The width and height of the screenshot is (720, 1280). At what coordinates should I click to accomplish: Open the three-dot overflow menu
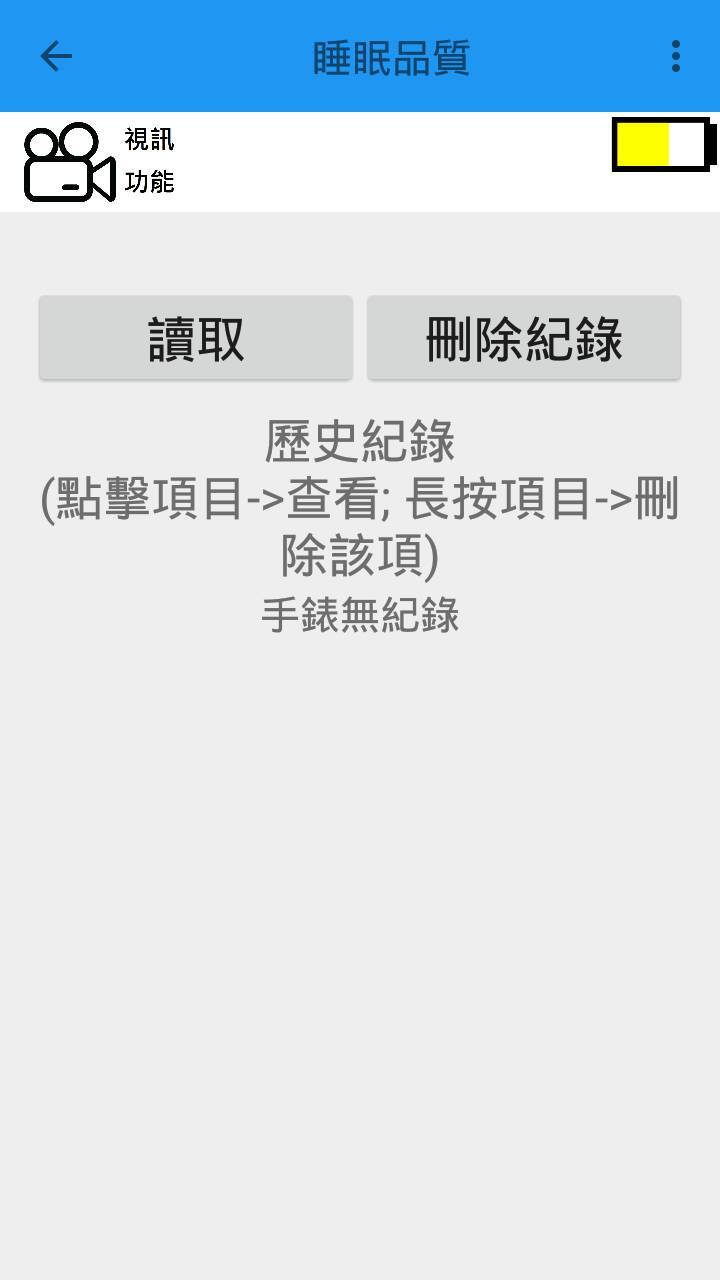coord(676,56)
